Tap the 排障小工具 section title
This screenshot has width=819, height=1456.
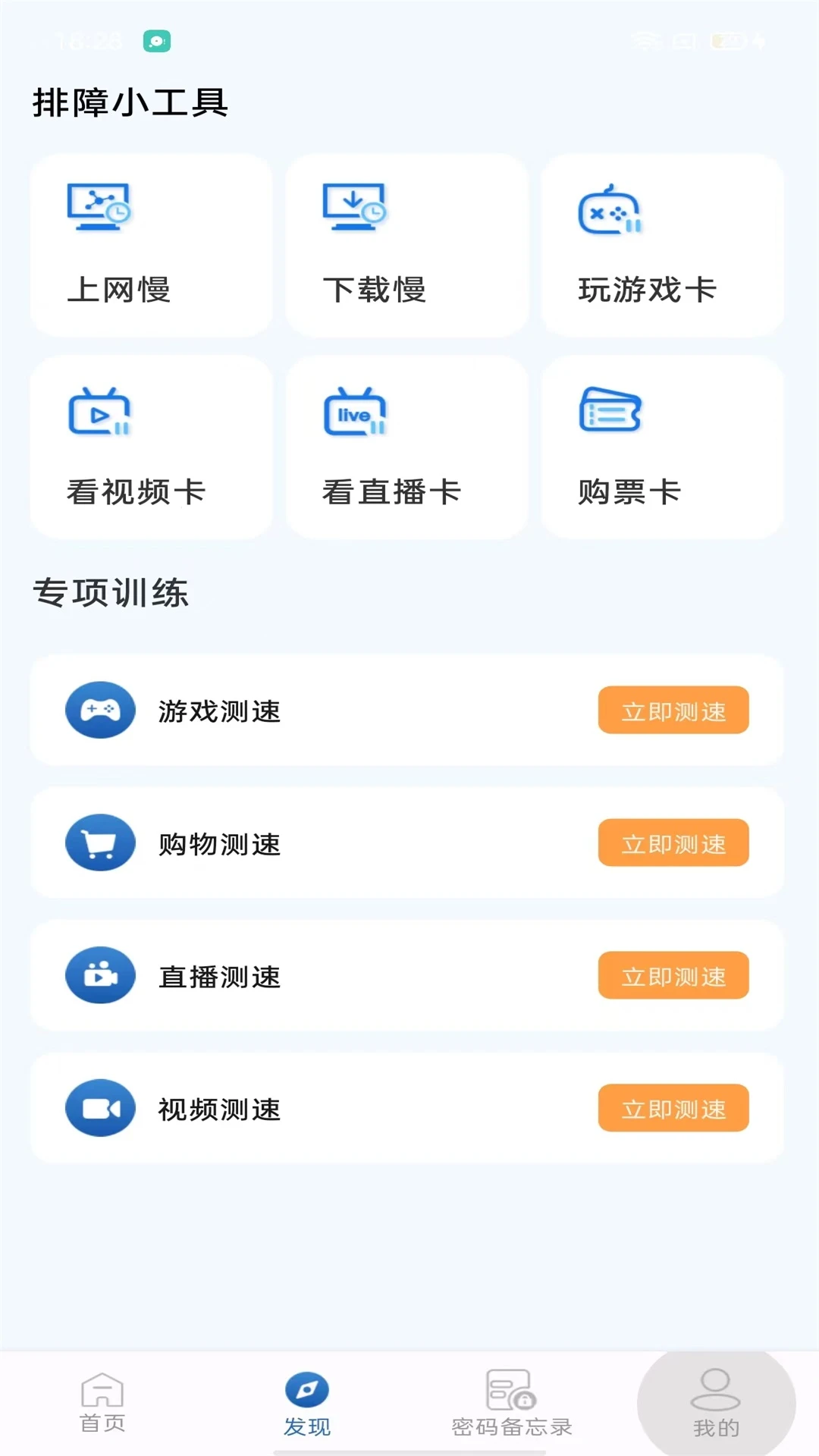coord(130,101)
